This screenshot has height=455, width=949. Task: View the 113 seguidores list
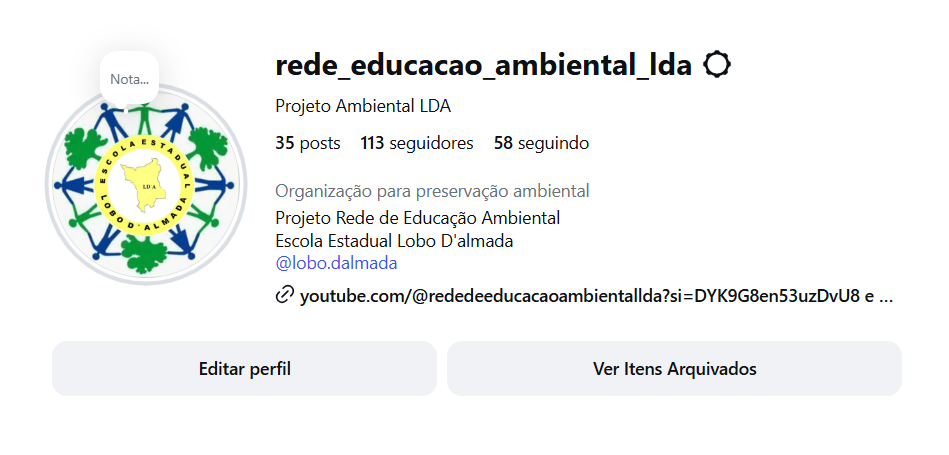coord(417,143)
